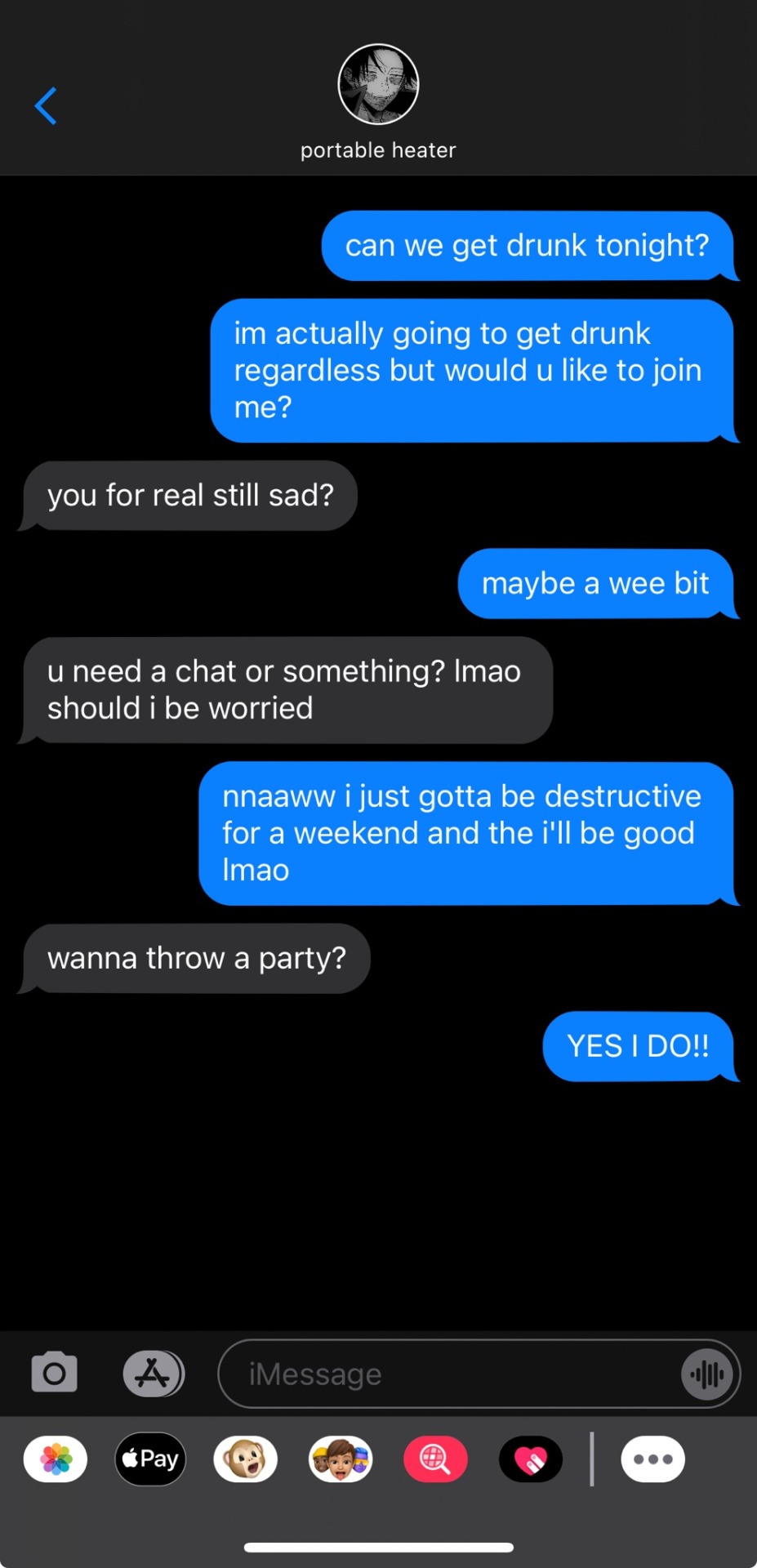Open the Animoji monkey app
This screenshot has width=757, height=1568.
click(246, 1459)
